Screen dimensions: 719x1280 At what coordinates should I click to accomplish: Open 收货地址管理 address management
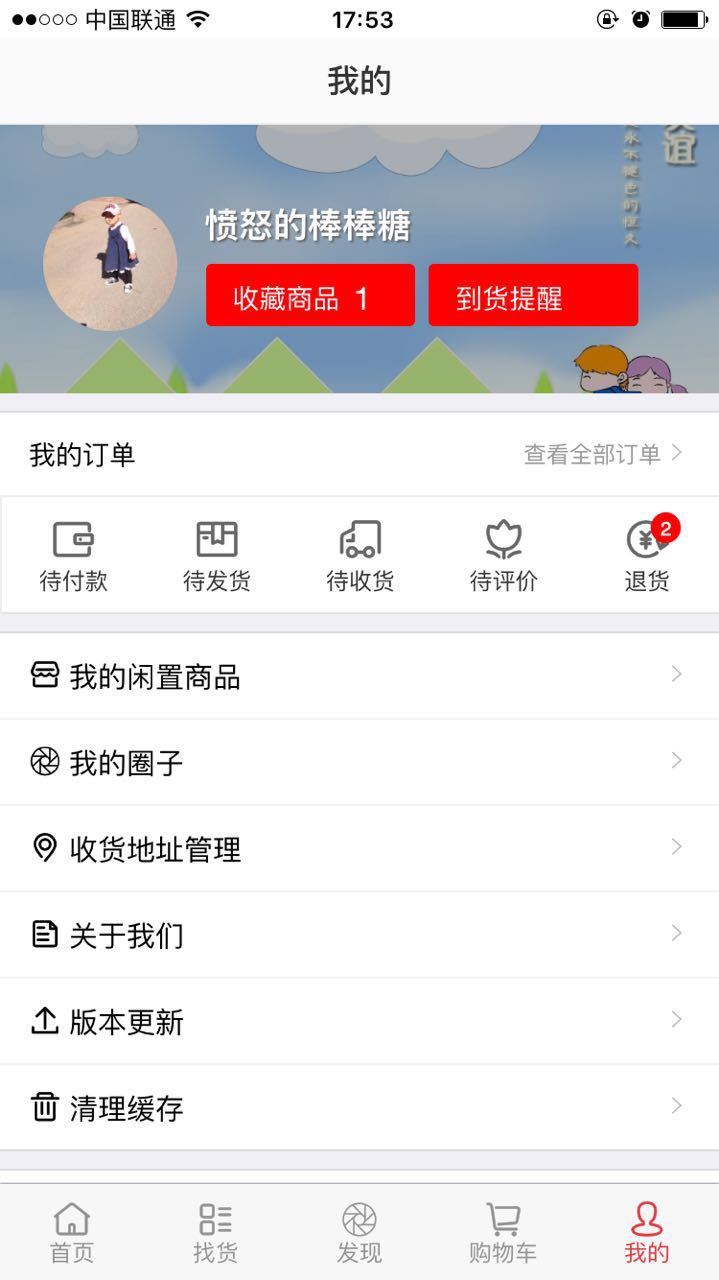pyautogui.click(x=359, y=849)
